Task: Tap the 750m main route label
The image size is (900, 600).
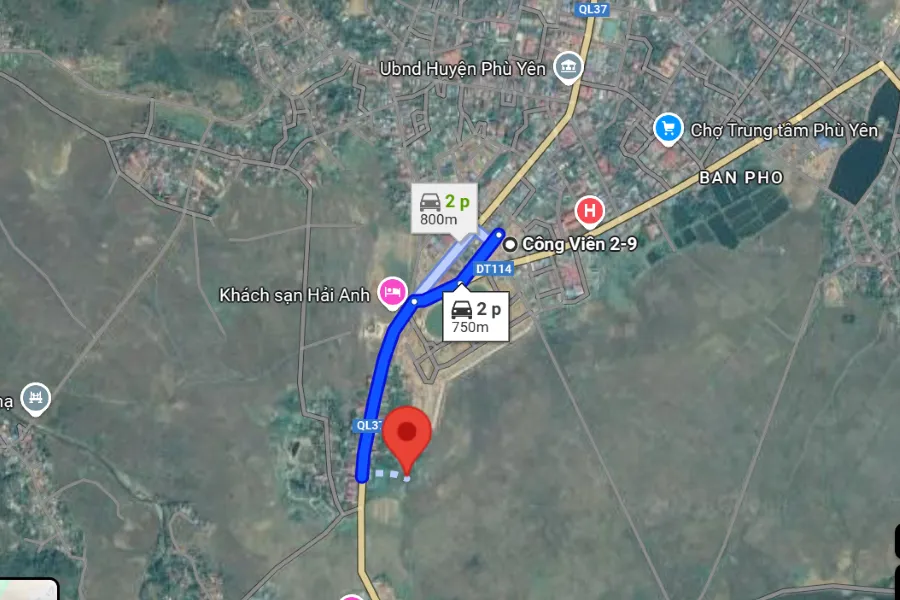Action: 476,316
